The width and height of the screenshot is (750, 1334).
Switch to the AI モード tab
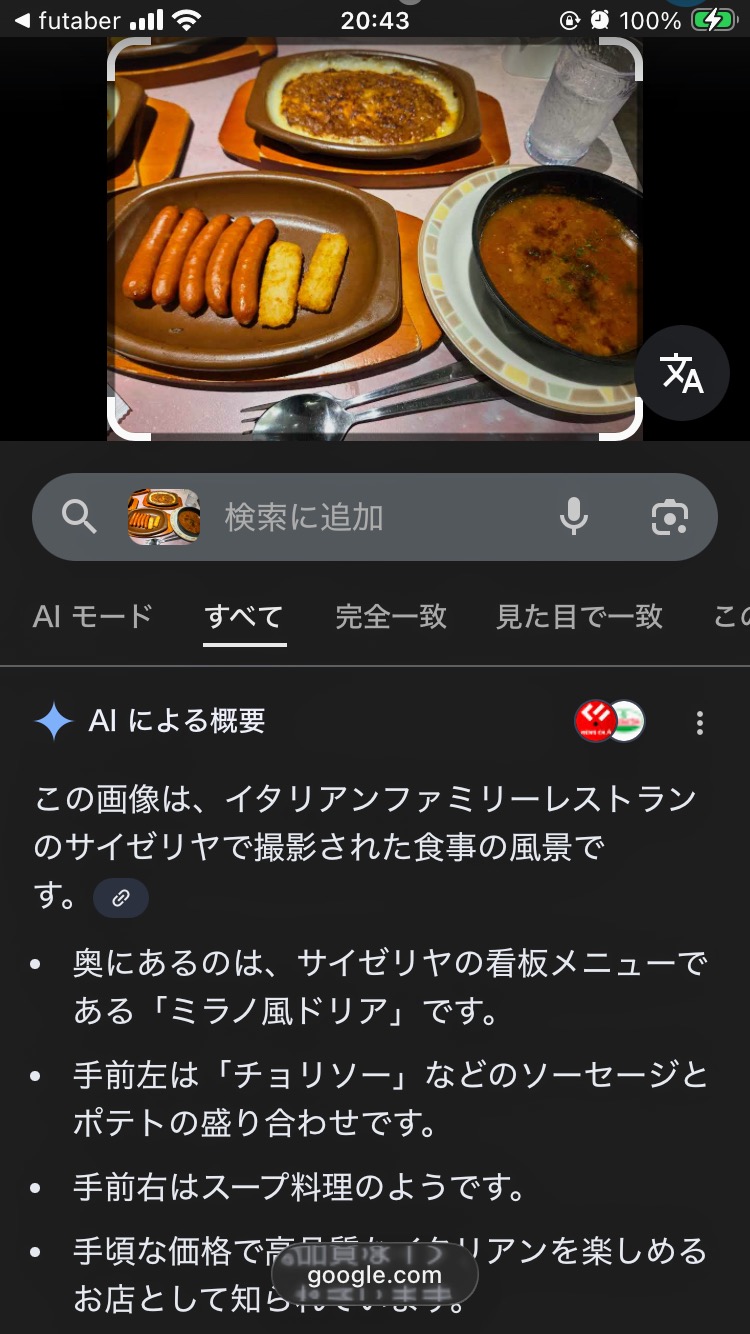pos(92,616)
